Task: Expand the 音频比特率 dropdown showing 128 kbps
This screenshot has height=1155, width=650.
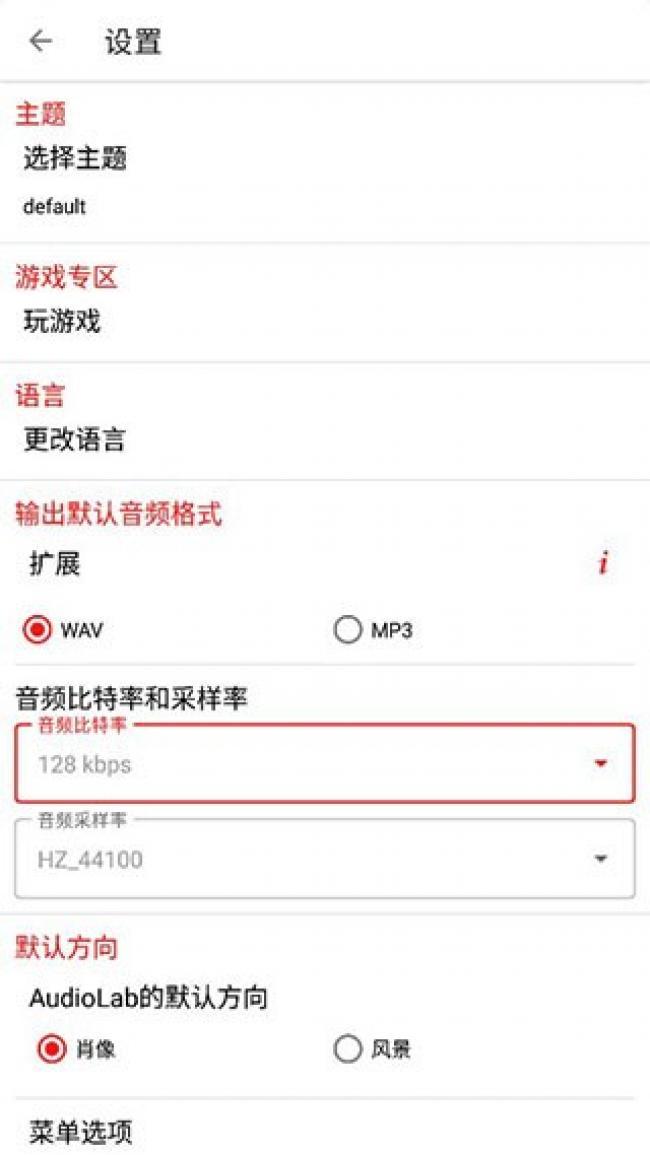Action: point(324,764)
